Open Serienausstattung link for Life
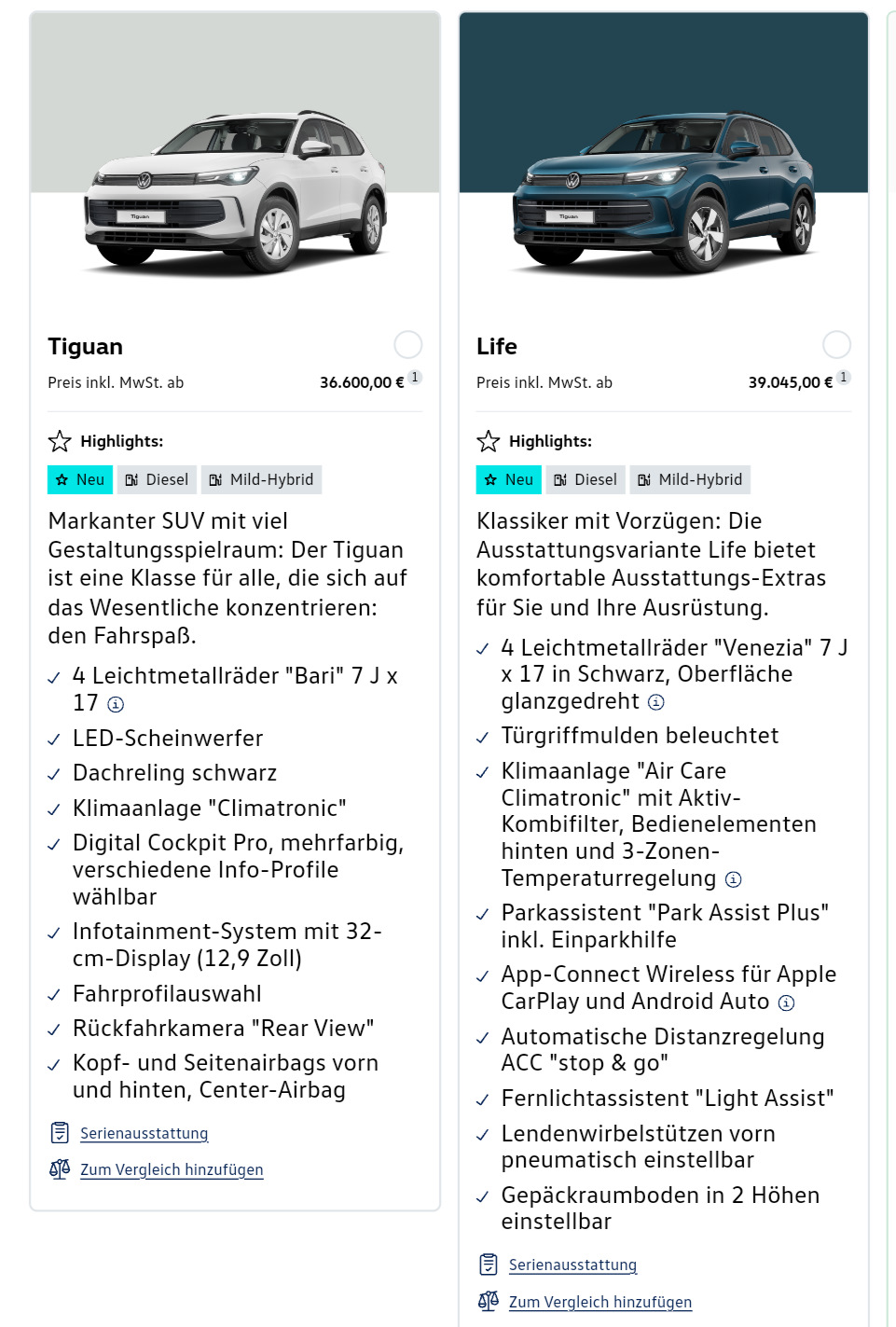Viewport: 896px width, 1327px height. point(572,1265)
